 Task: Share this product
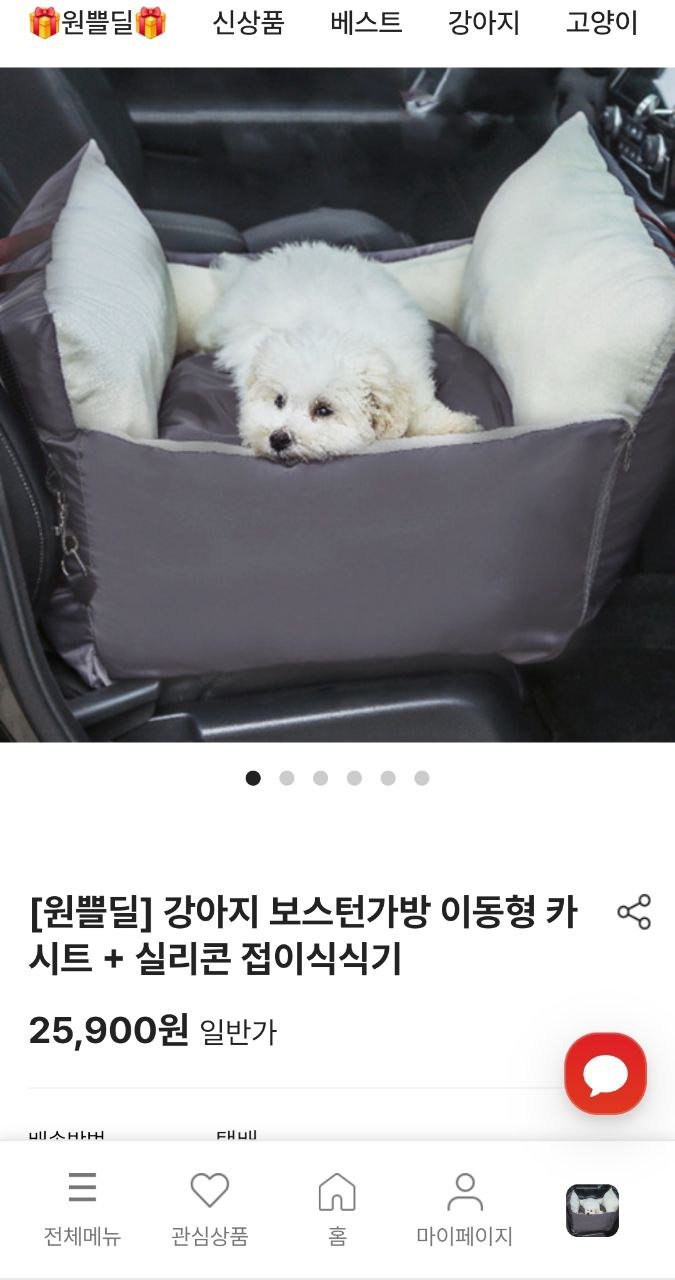634,912
